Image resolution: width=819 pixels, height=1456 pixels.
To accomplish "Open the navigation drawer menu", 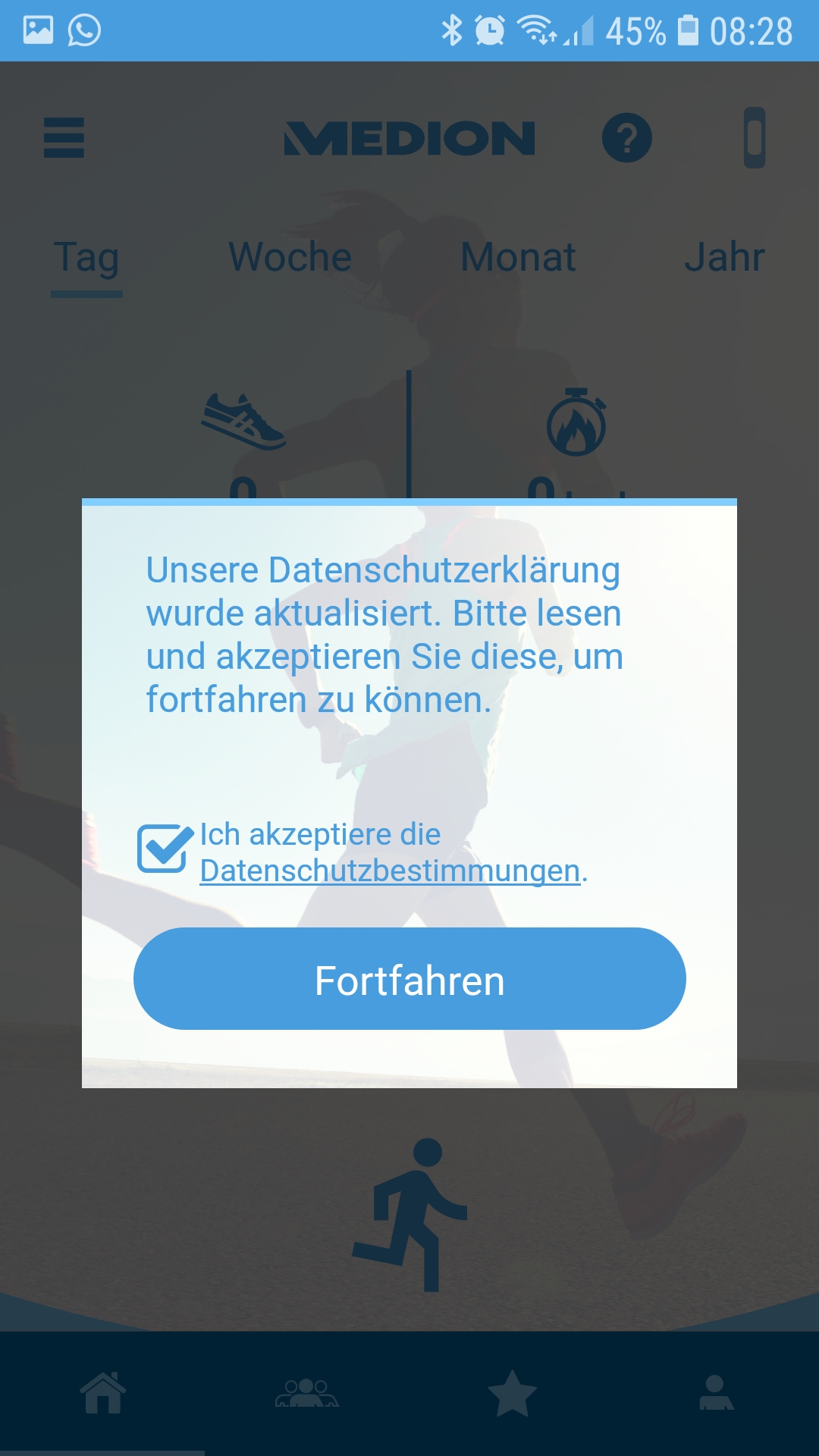I will [64, 139].
